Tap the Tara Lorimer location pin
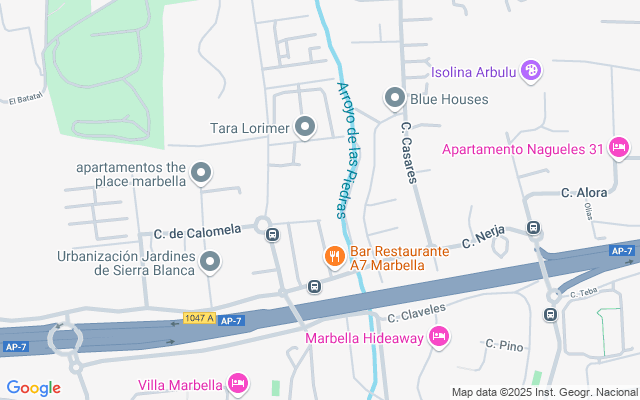This screenshot has width=640, height=400. [305, 127]
